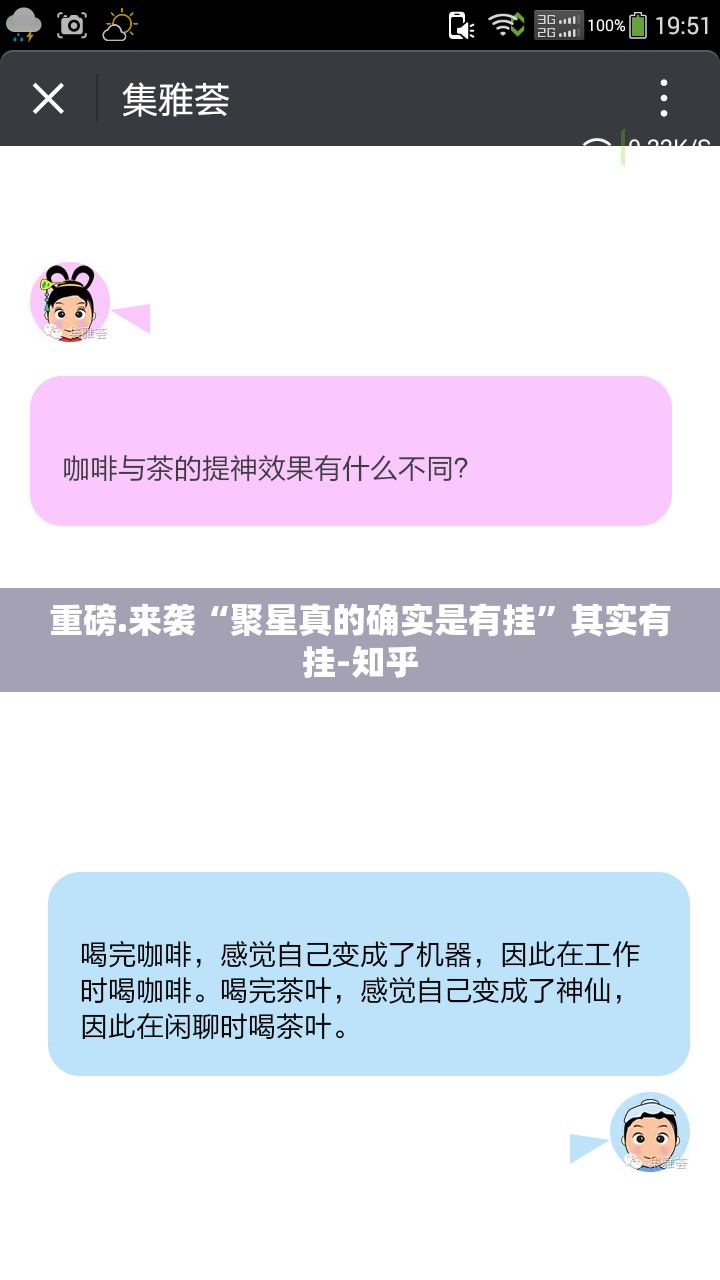Tap the vibrate mode icon in status bar
Image resolution: width=720 pixels, height=1280 pixels.
pyautogui.click(x=459, y=23)
